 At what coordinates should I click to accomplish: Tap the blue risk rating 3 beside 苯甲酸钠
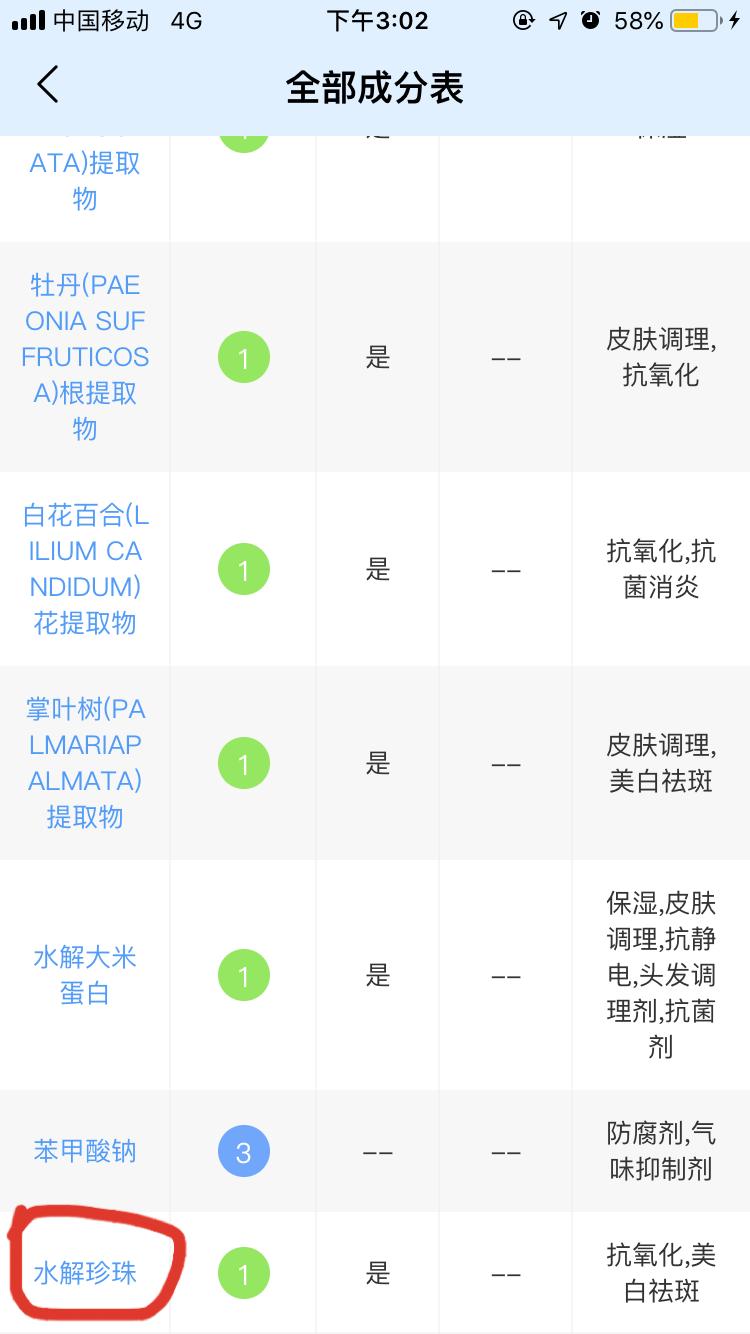click(x=243, y=1151)
